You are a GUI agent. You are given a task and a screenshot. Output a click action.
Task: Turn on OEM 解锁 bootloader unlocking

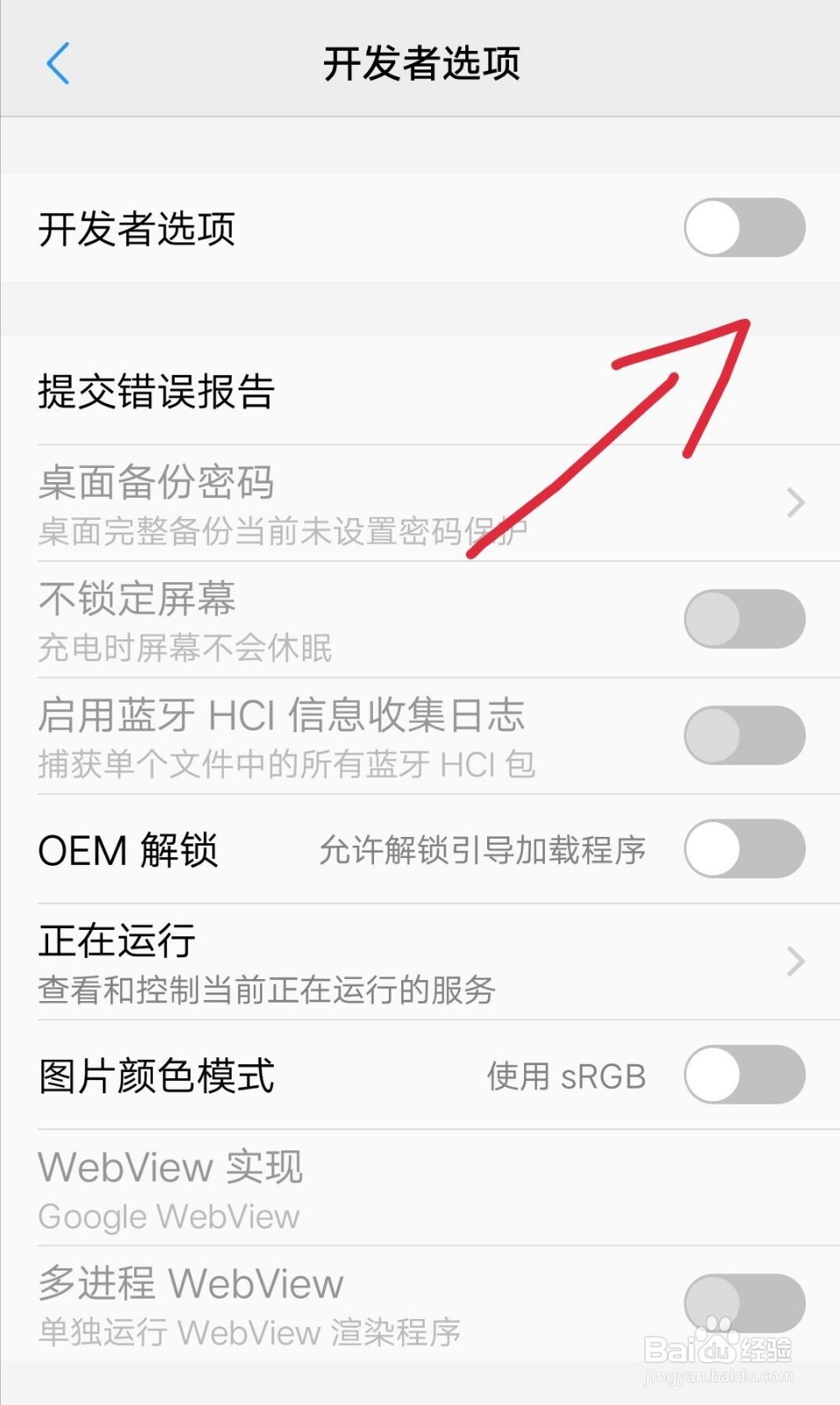tap(743, 849)
